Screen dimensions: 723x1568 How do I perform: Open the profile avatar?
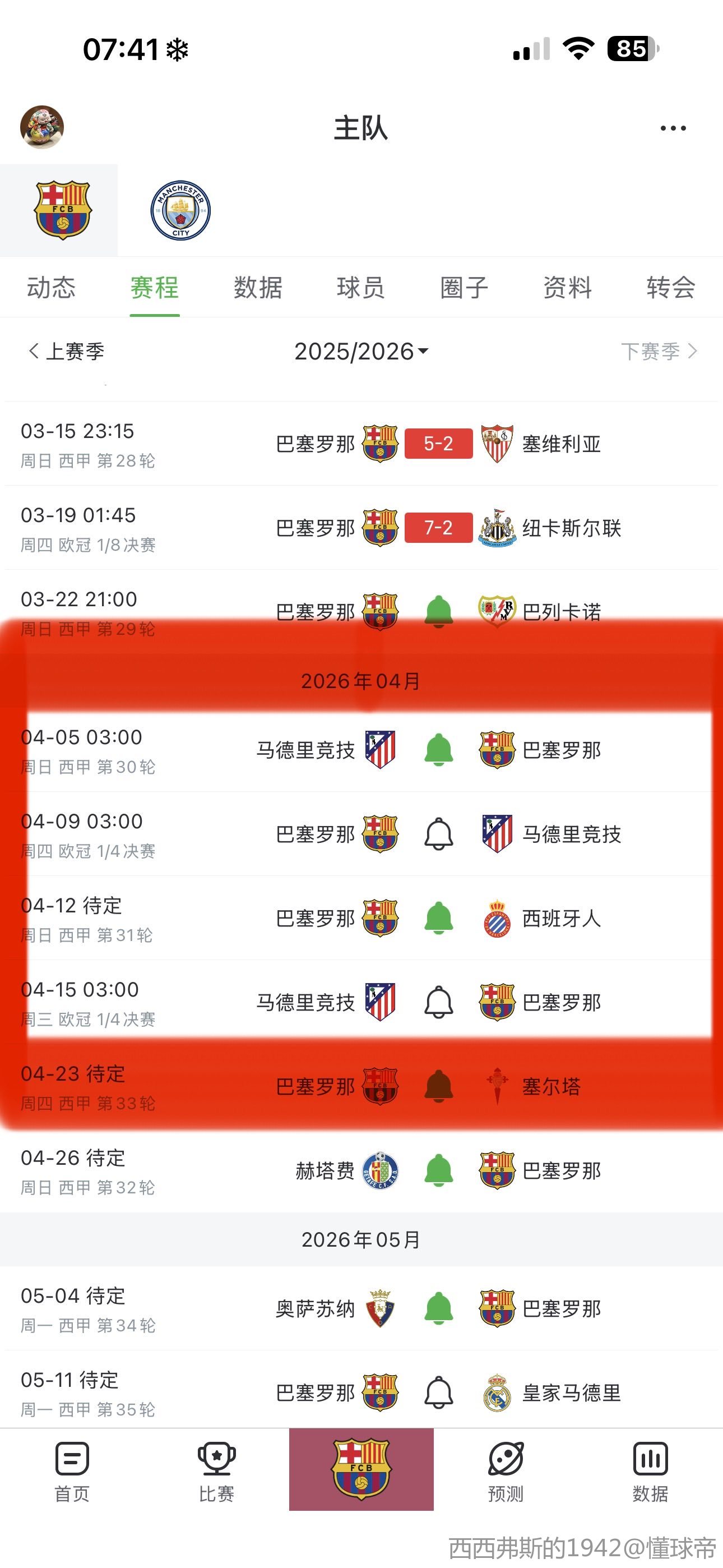(42, 127)
